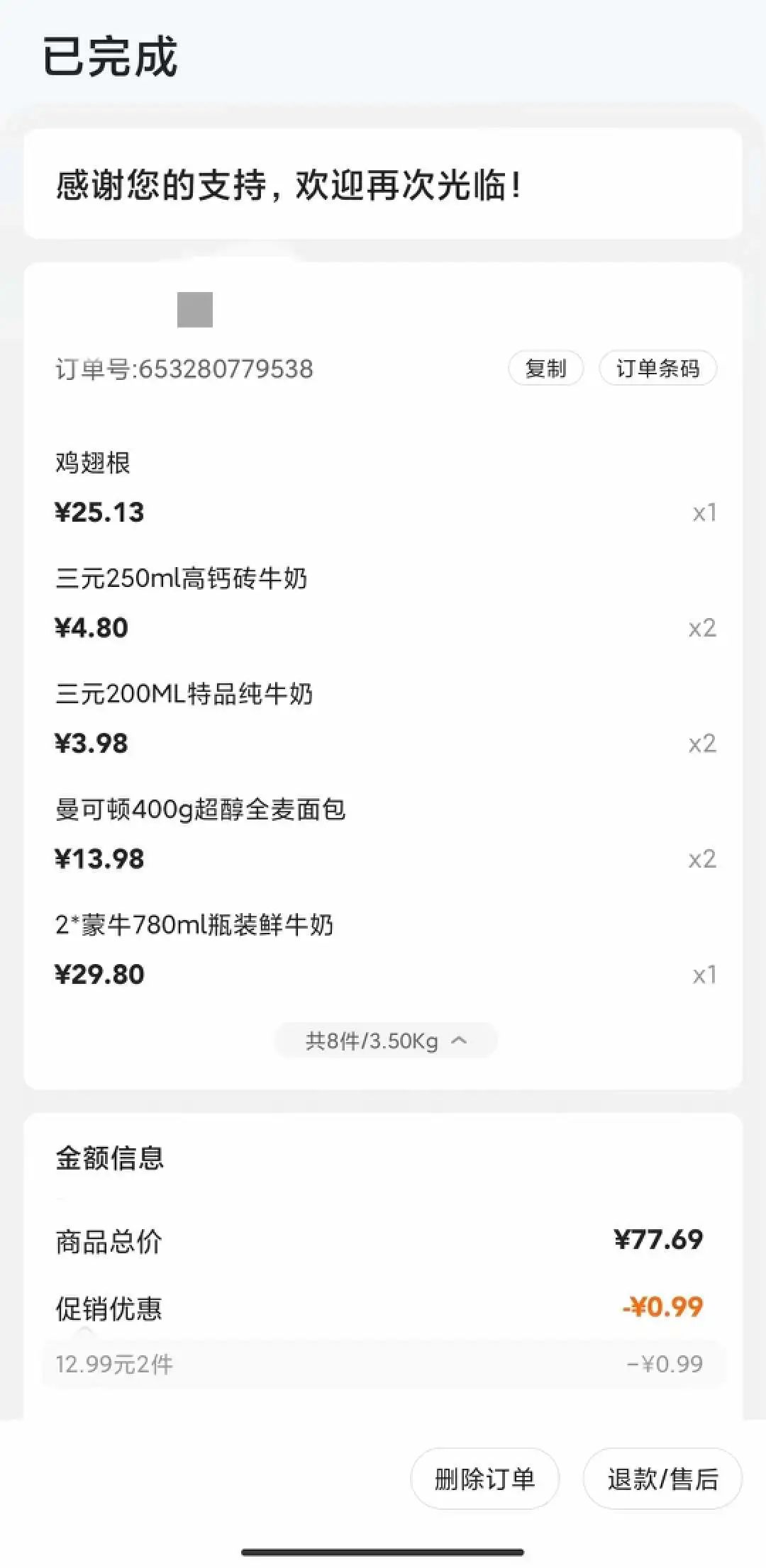Delete this order via 删除订单
This screenshot has width=766, height=1568.
coord(484,1479)
